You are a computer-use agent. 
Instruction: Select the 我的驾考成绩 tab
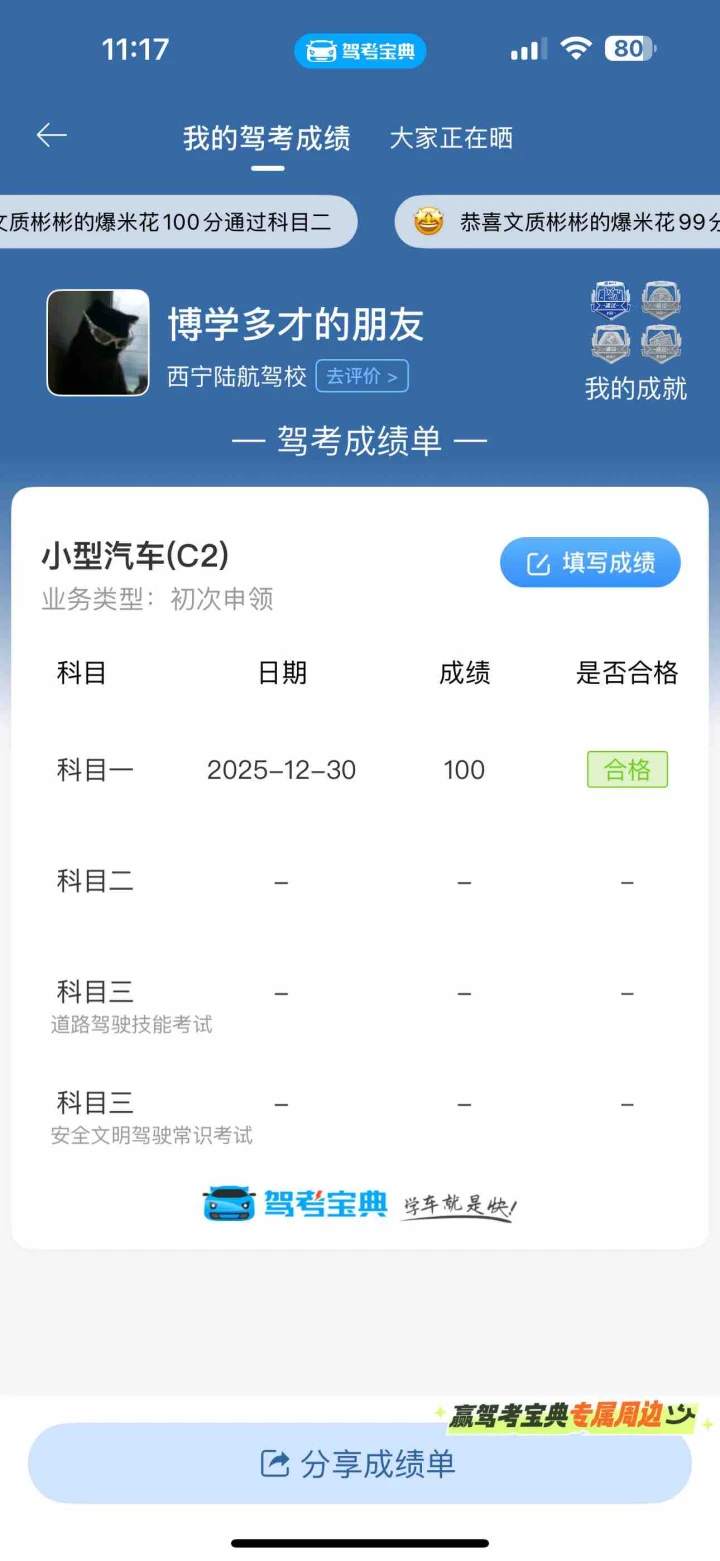[x=266, y=138]
